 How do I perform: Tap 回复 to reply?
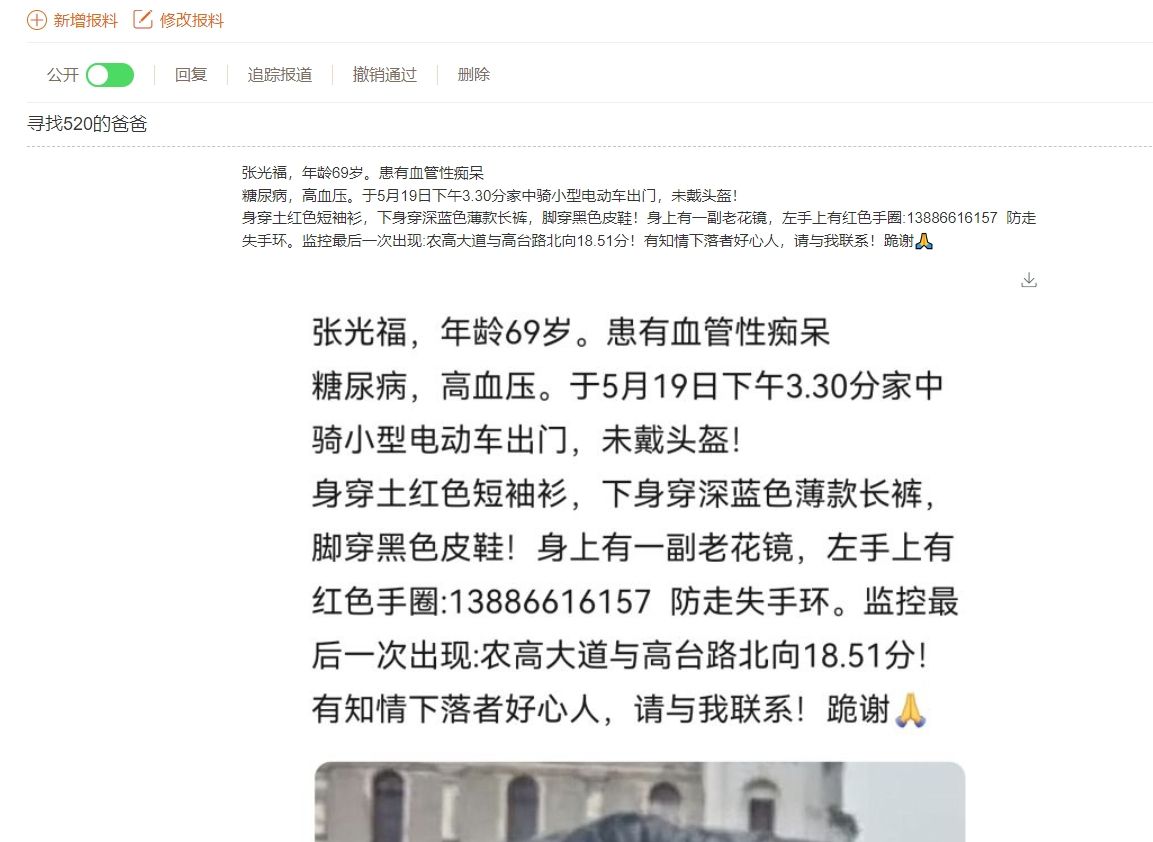[191, 75]
